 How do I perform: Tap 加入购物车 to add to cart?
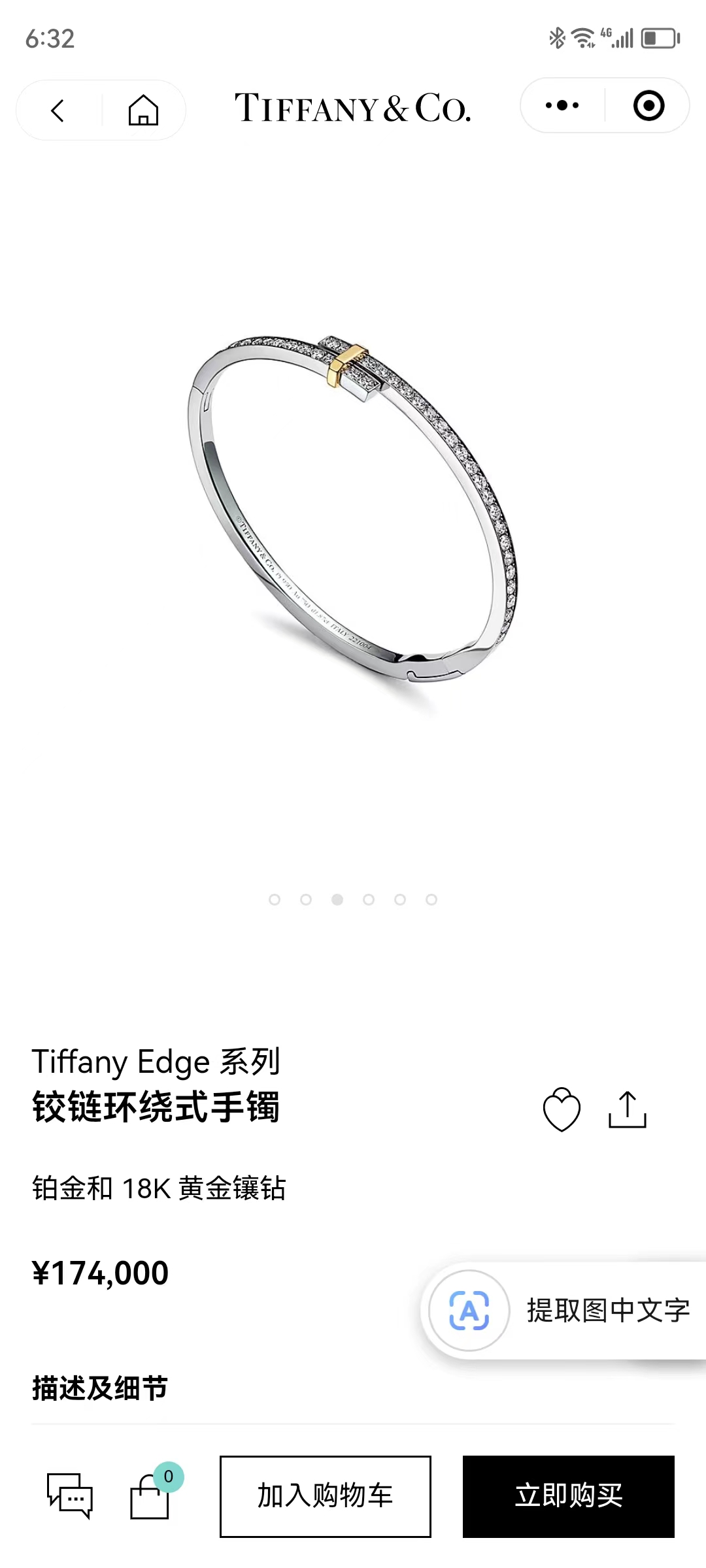point(326,1496)
